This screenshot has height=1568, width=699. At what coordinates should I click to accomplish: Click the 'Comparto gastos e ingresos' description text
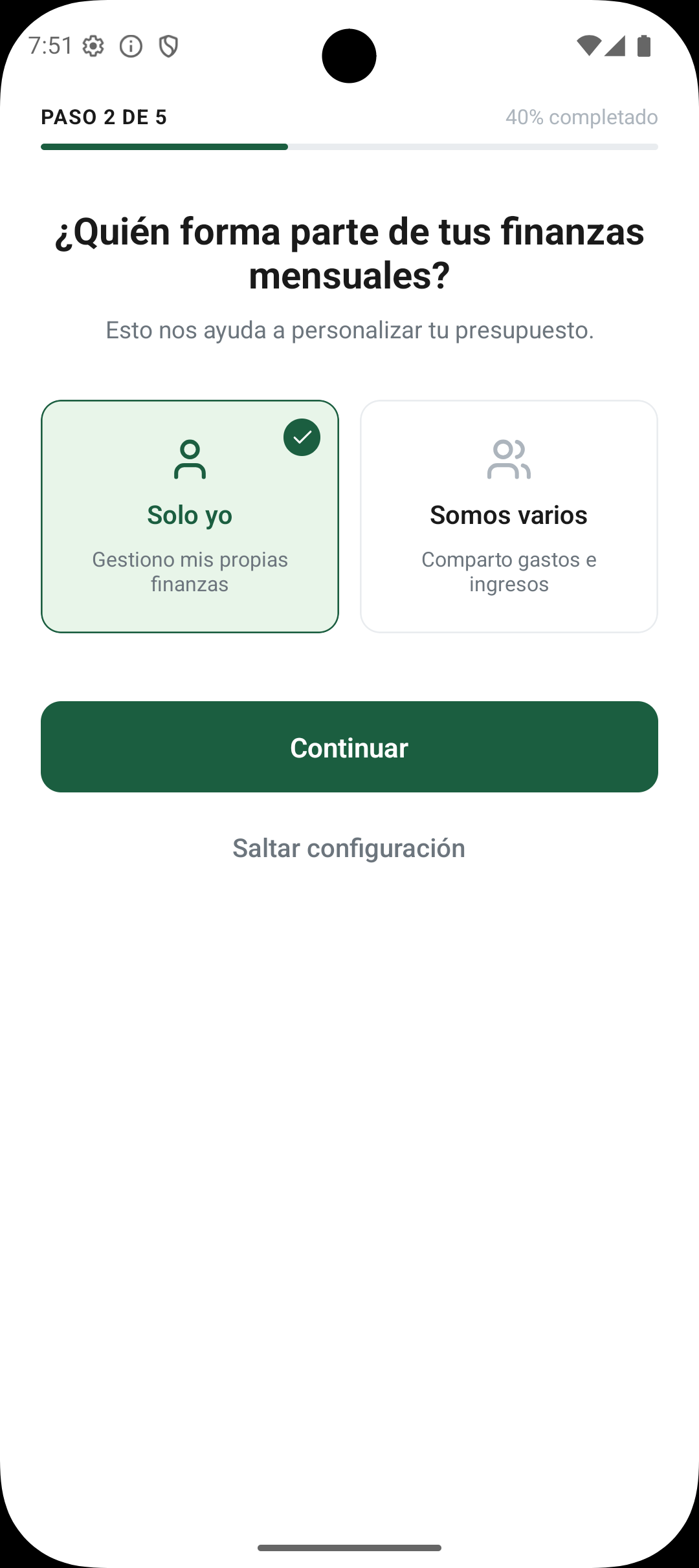509,572
